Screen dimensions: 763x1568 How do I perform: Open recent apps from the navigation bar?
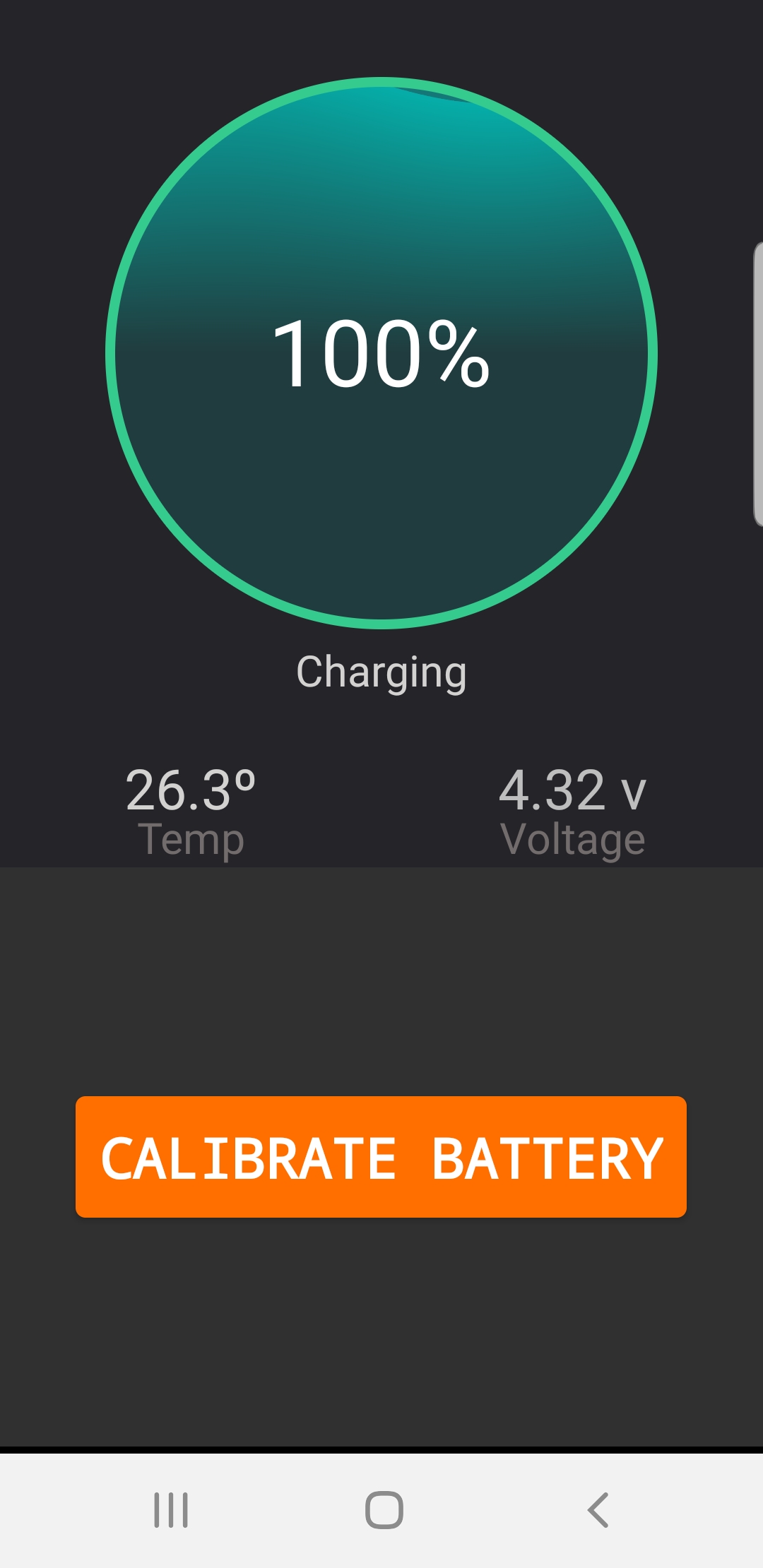coord(171,1510)
